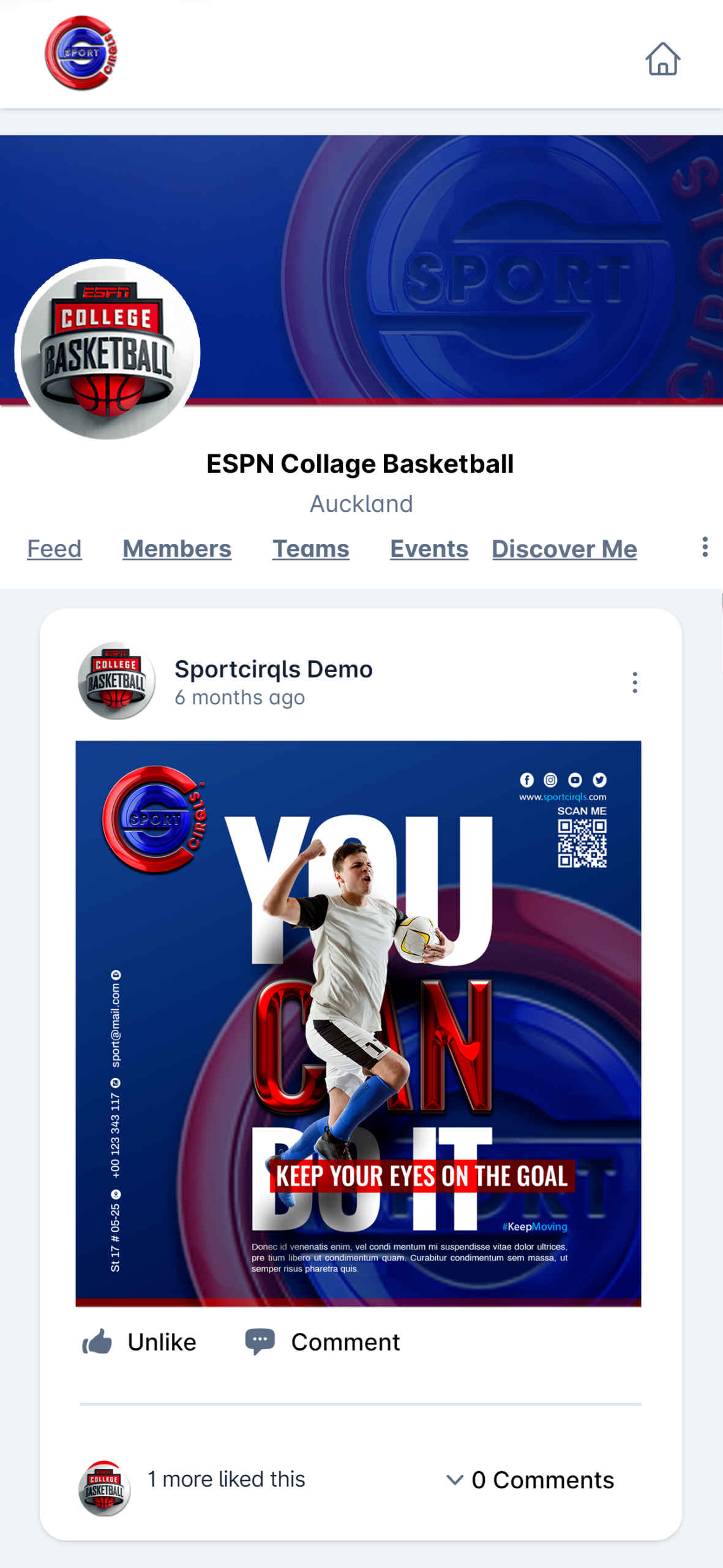
Task: Open post options on Sportcirqls Demo post
Action: (x=634, y=682)
